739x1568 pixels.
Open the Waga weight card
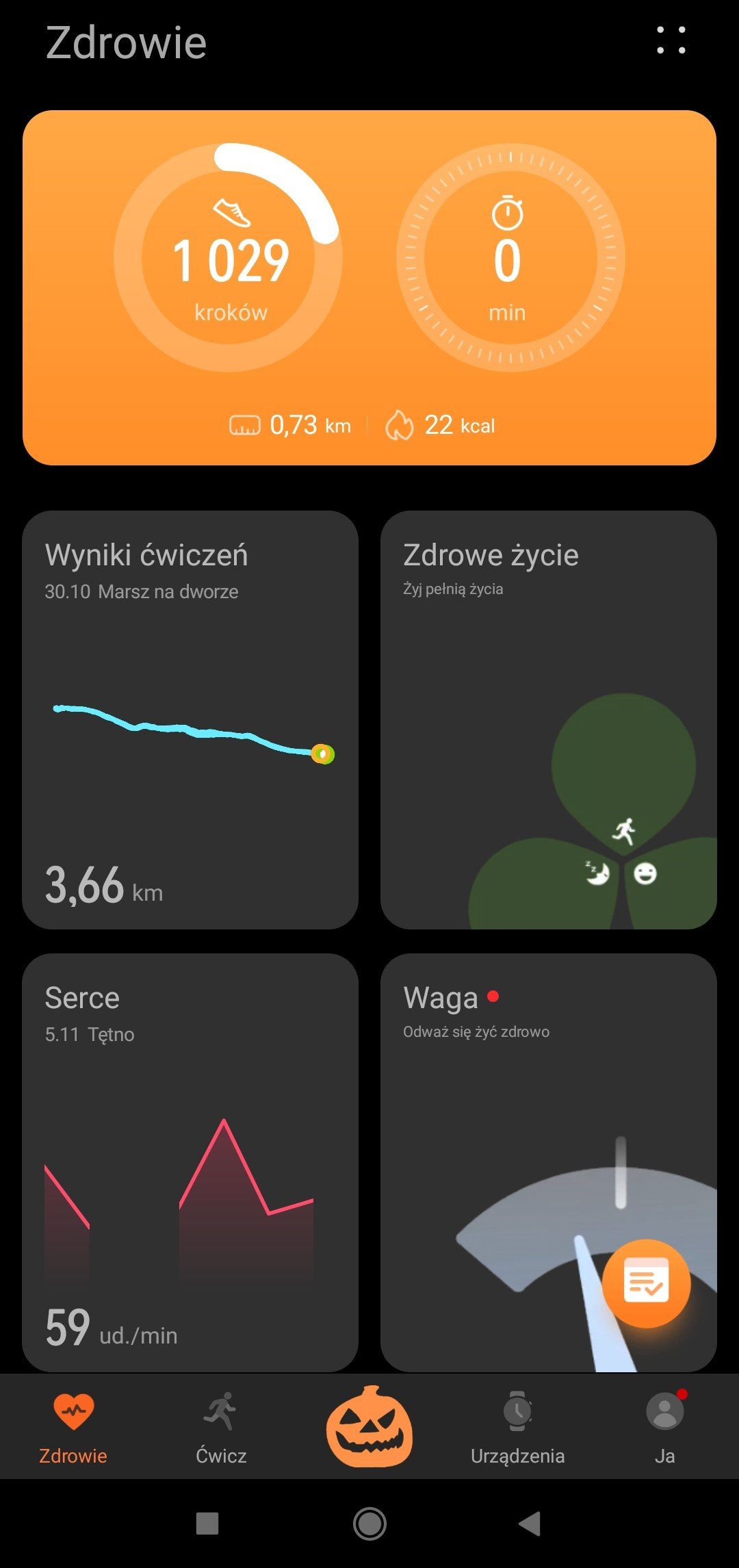pos(549,1162)
